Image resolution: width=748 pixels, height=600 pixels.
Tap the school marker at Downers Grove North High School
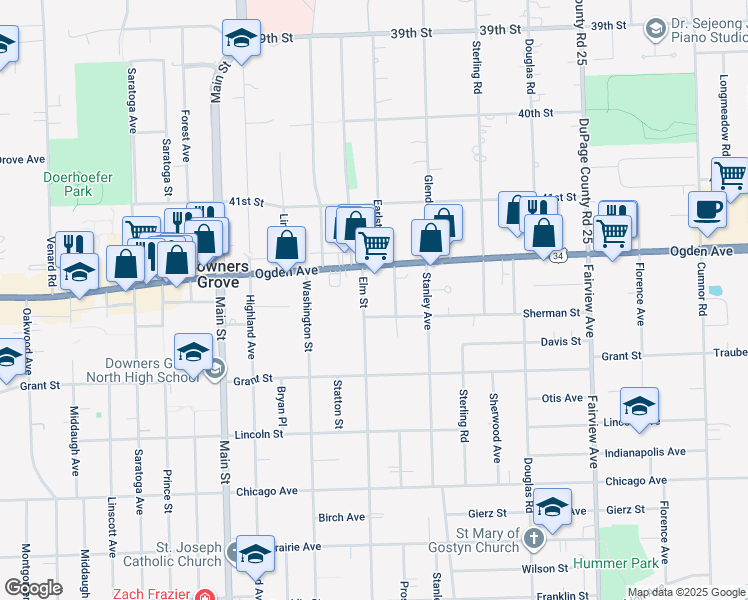(193, 352)
